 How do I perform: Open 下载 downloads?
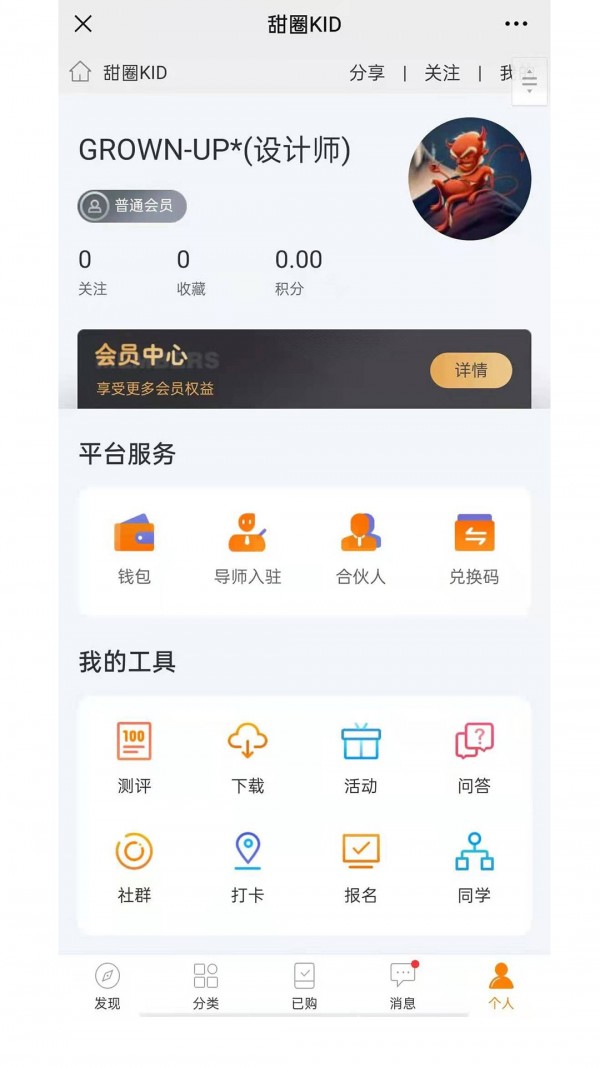247,758
